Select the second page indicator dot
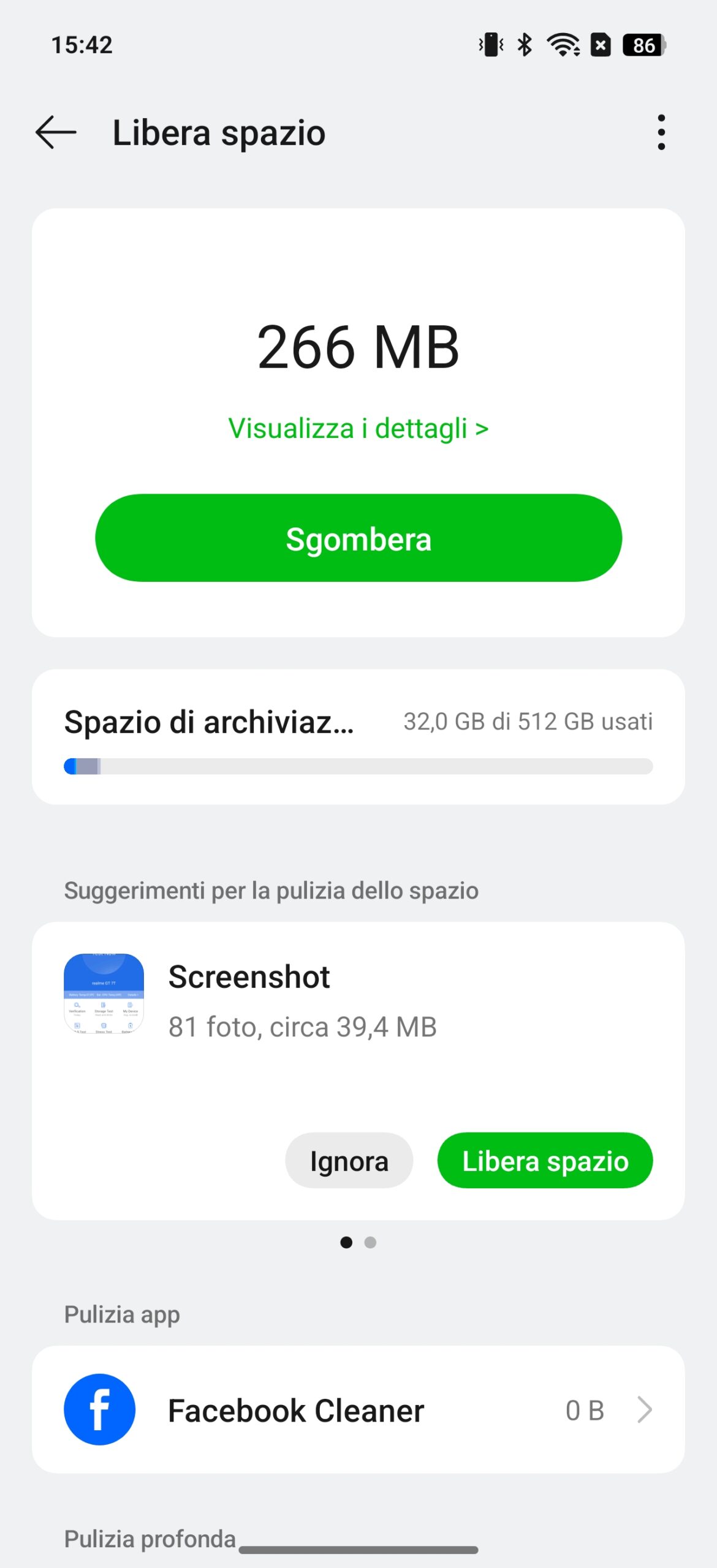This screenshot has height=1568, width=717. [370, 1242]
